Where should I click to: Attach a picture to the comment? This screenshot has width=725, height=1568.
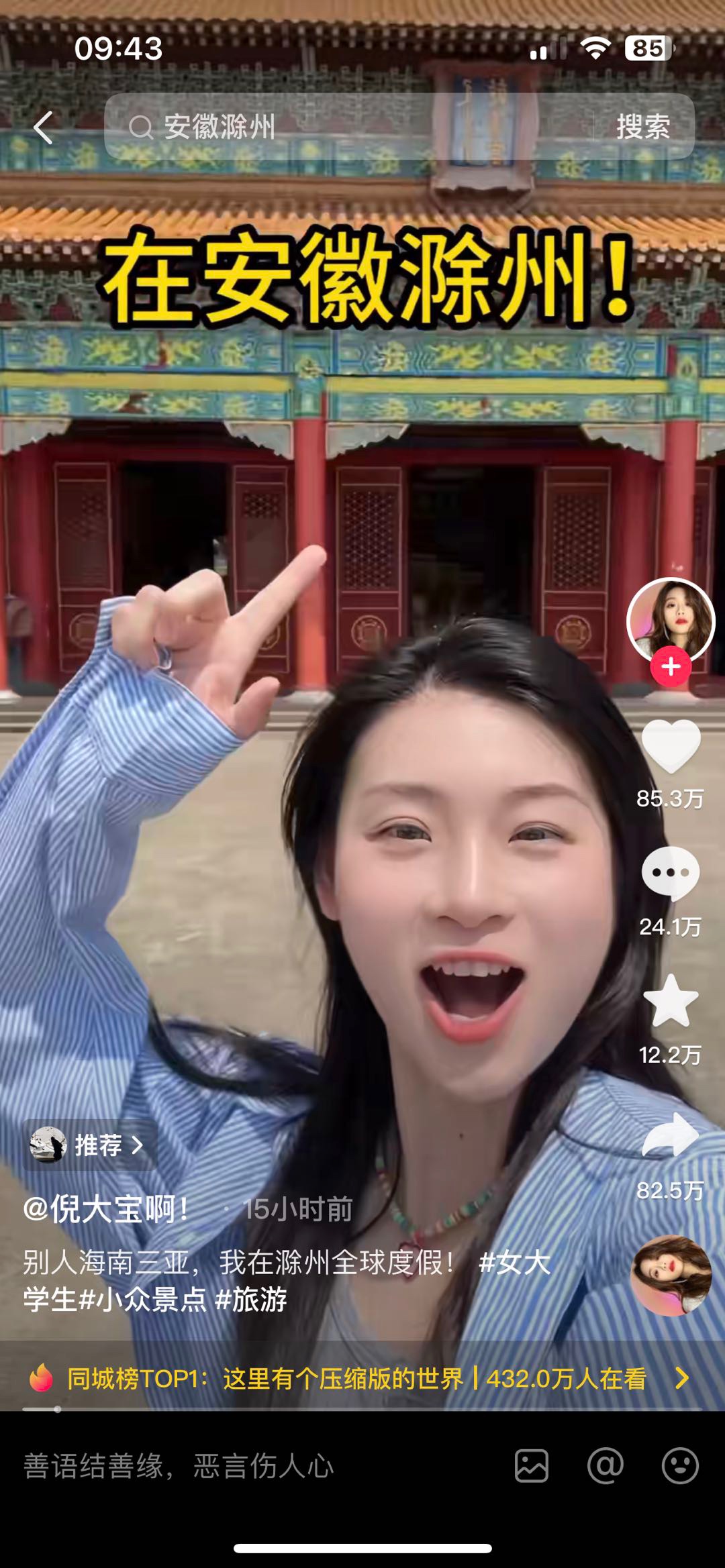(532, 1466)
